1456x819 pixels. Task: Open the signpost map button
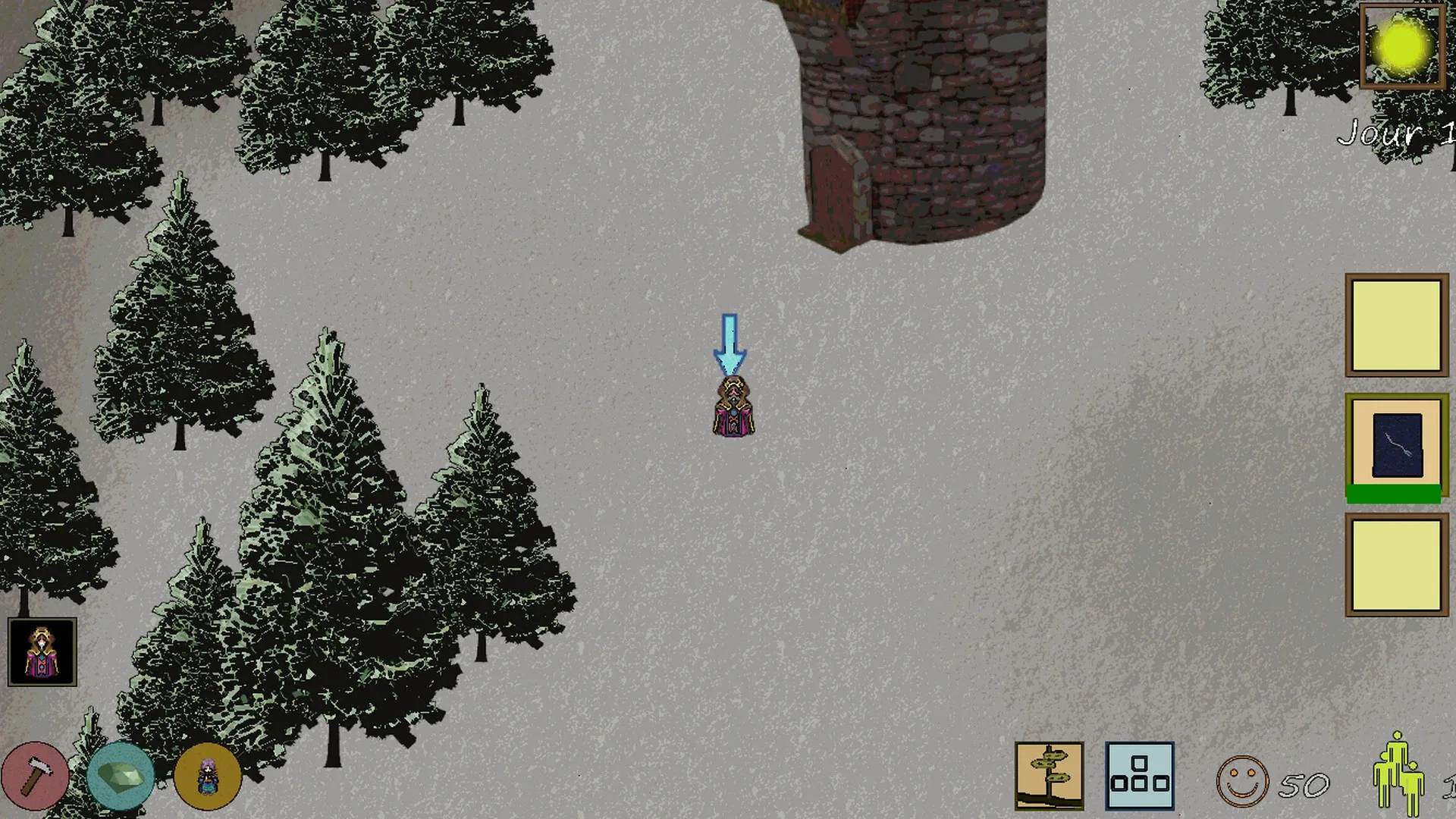pyautogui.click(x=1050, y=776)
